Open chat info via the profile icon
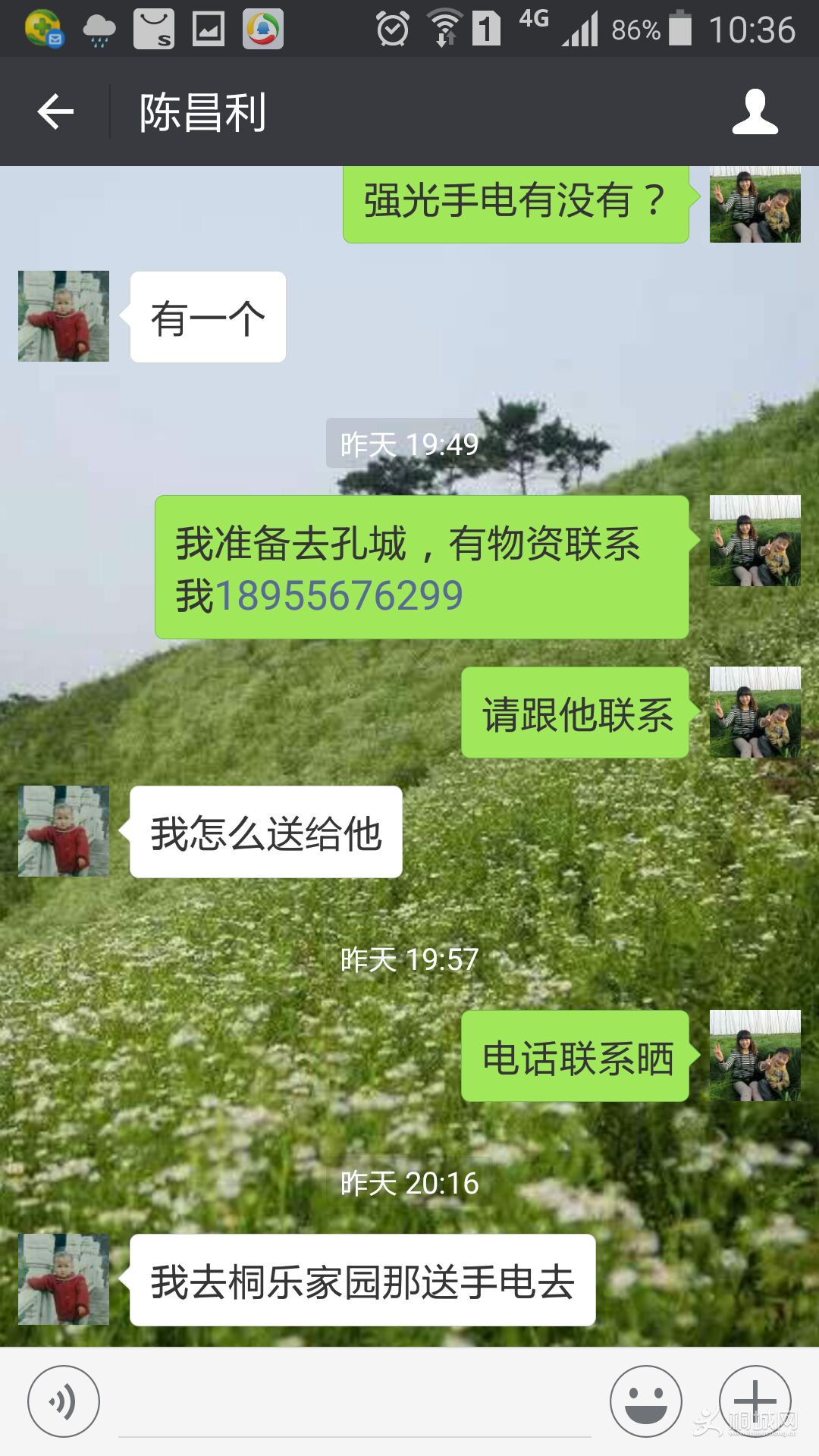819x1456 pixels. pos(755,112)
